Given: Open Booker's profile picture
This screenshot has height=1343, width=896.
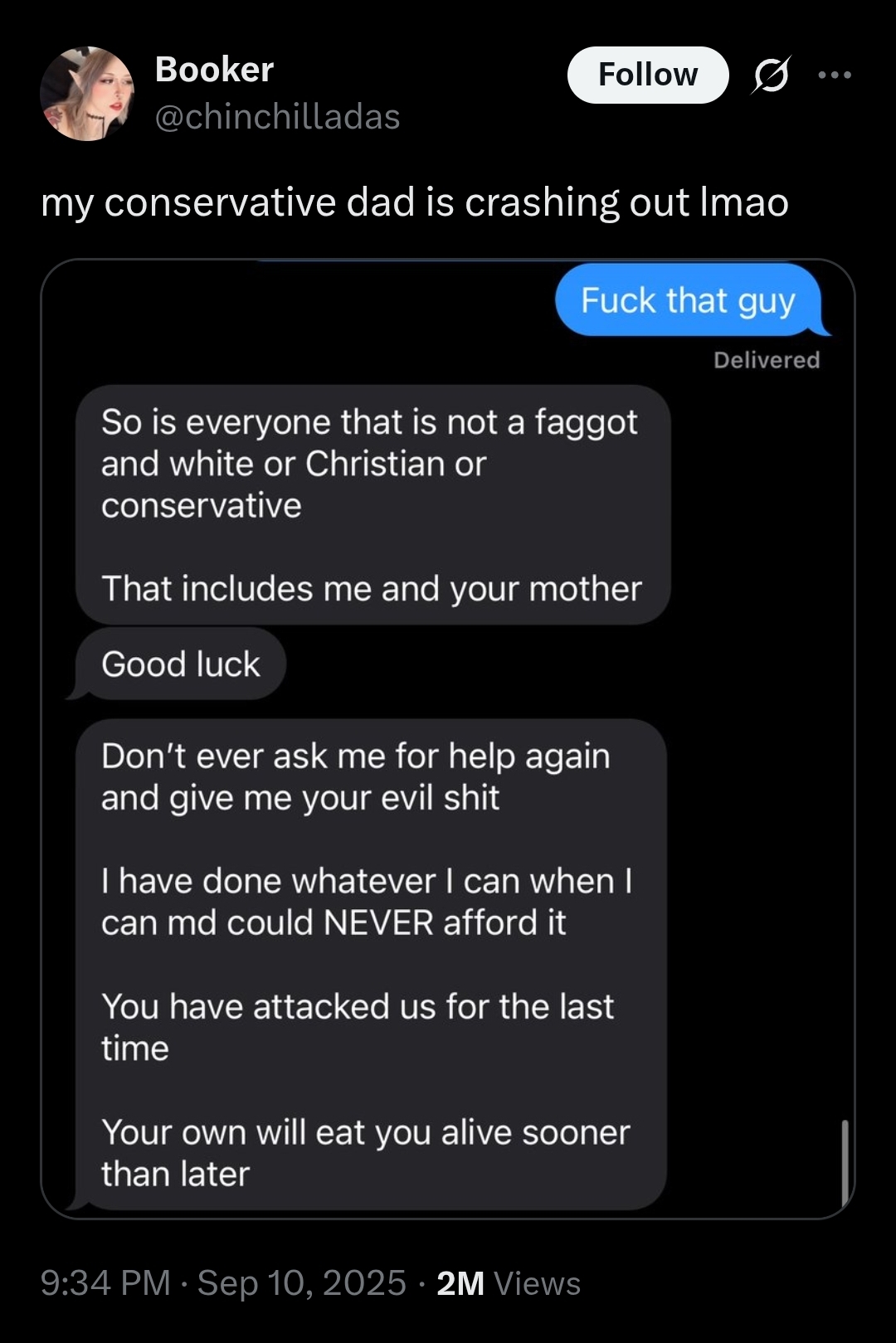Looking at the screenshot, I should (87, 94).
